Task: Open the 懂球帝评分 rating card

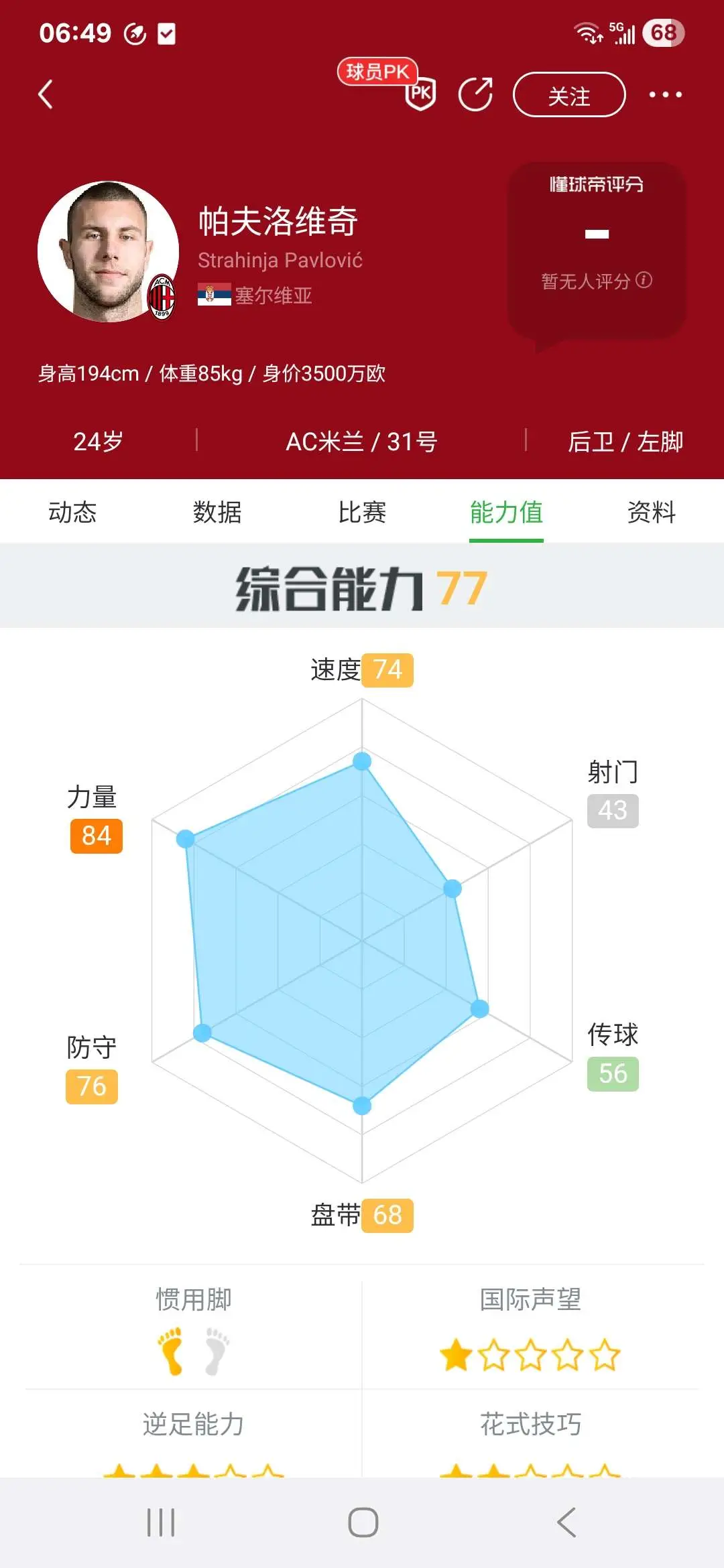Action: click(x=597, y=251)
